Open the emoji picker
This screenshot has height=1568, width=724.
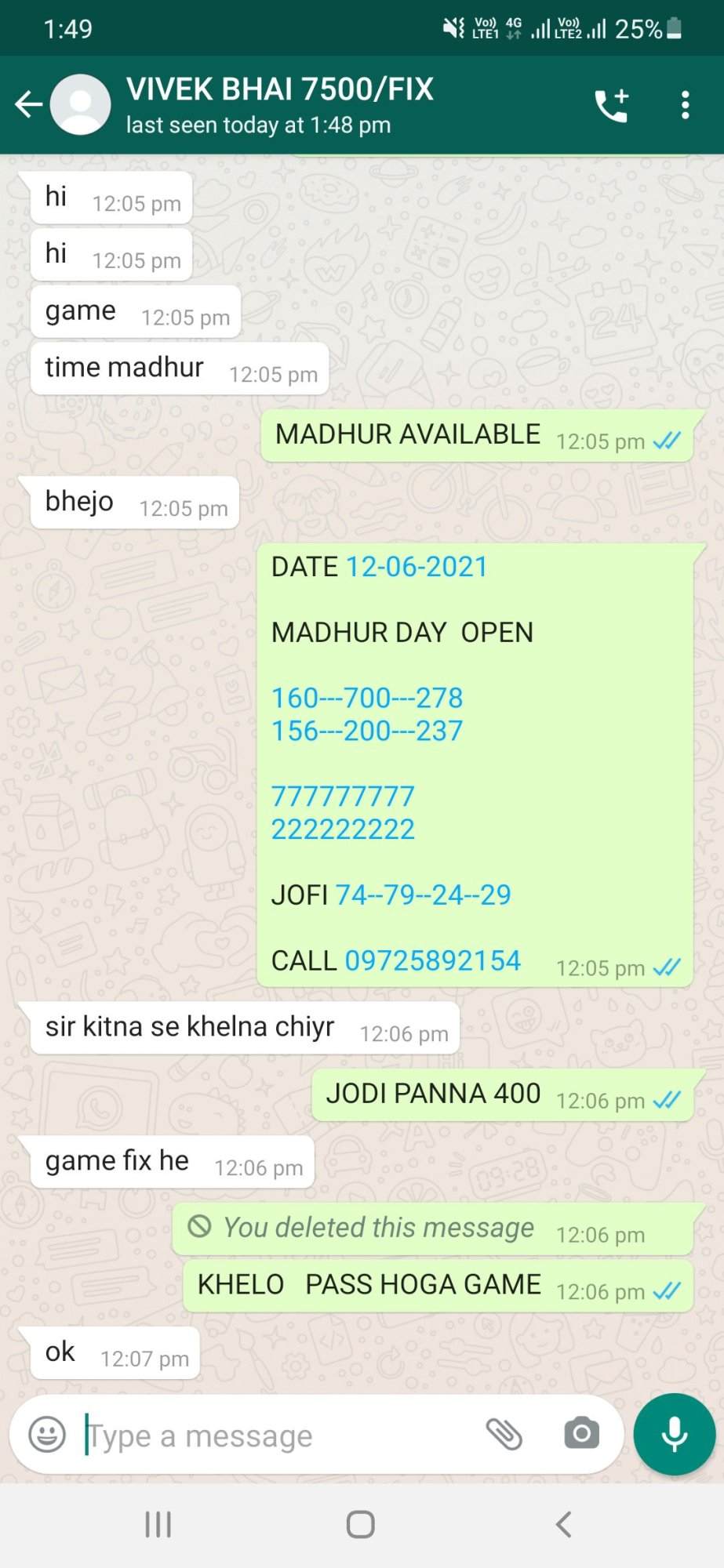point(47,1435)
